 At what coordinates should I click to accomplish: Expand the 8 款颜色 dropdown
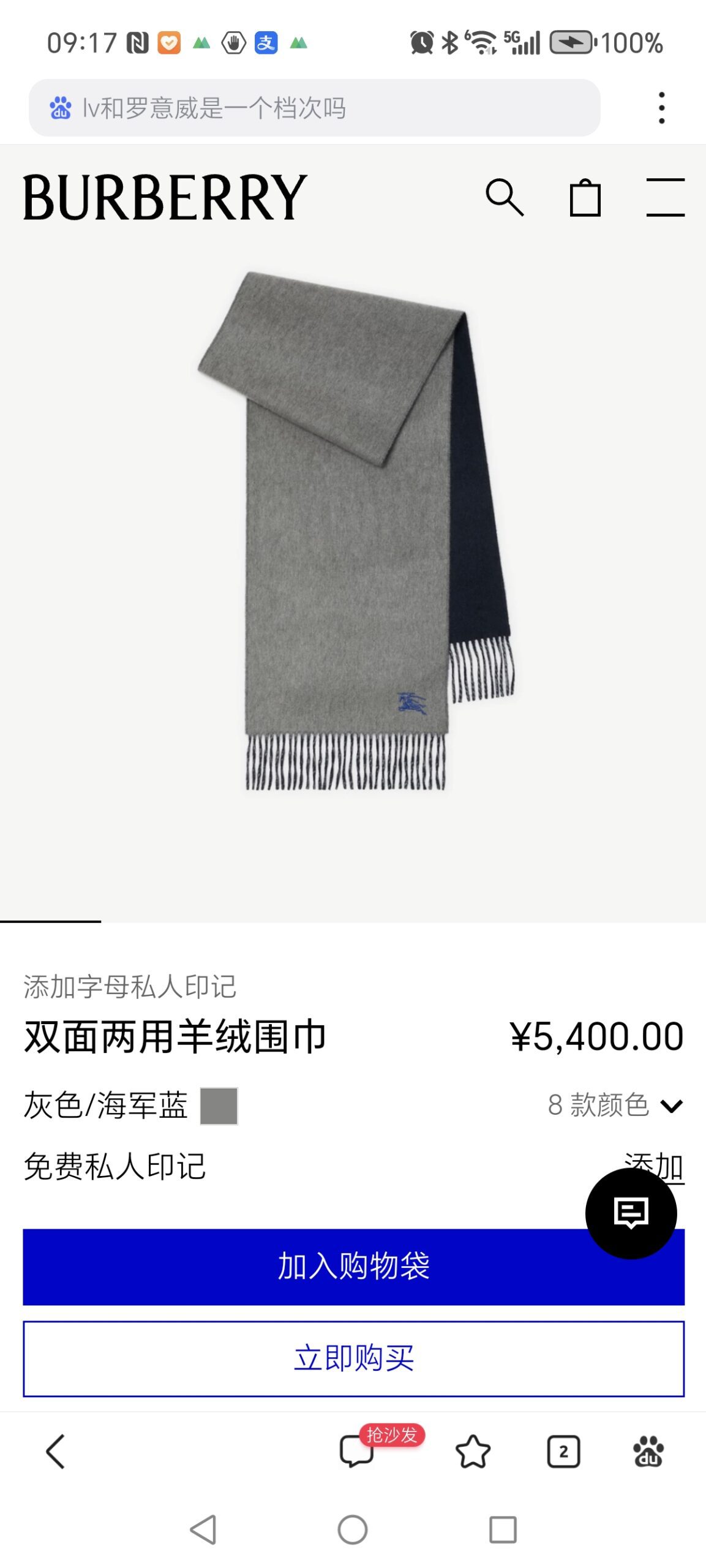point(615,1106)
